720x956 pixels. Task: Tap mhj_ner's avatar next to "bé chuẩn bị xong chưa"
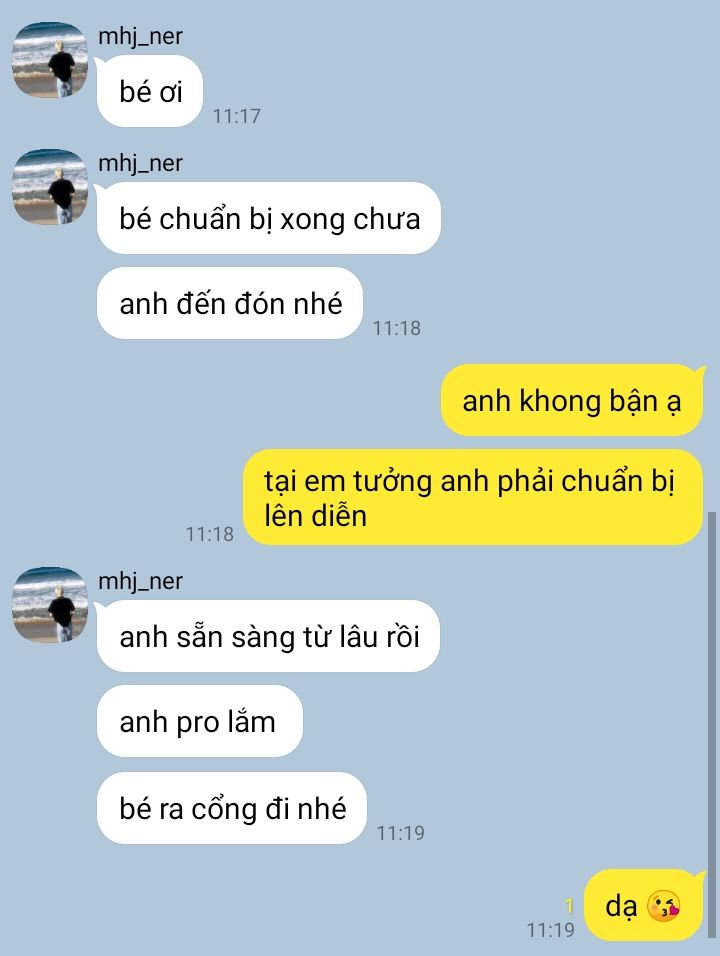point(50,187)
